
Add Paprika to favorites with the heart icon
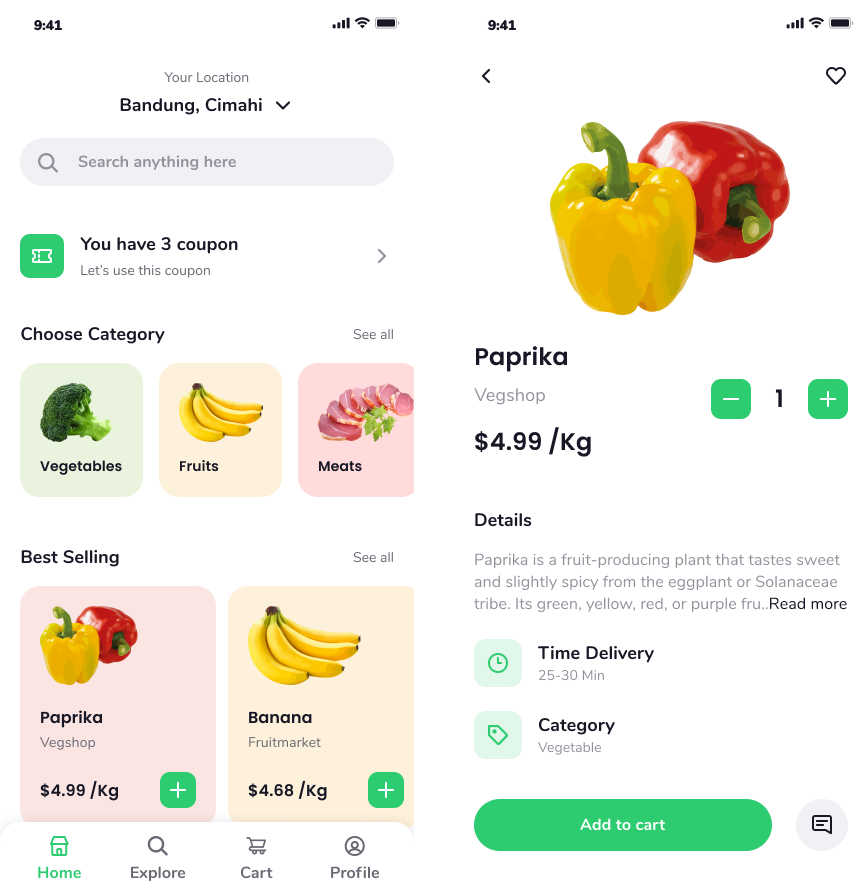836,76
